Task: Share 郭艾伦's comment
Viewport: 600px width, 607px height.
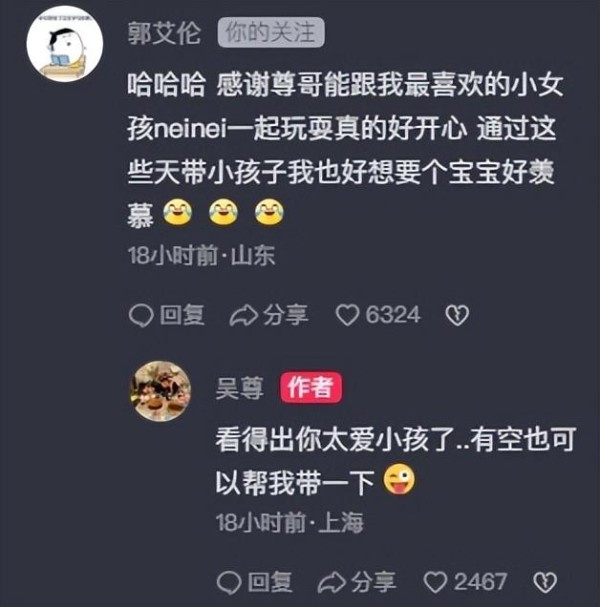Action: (269, 315)
